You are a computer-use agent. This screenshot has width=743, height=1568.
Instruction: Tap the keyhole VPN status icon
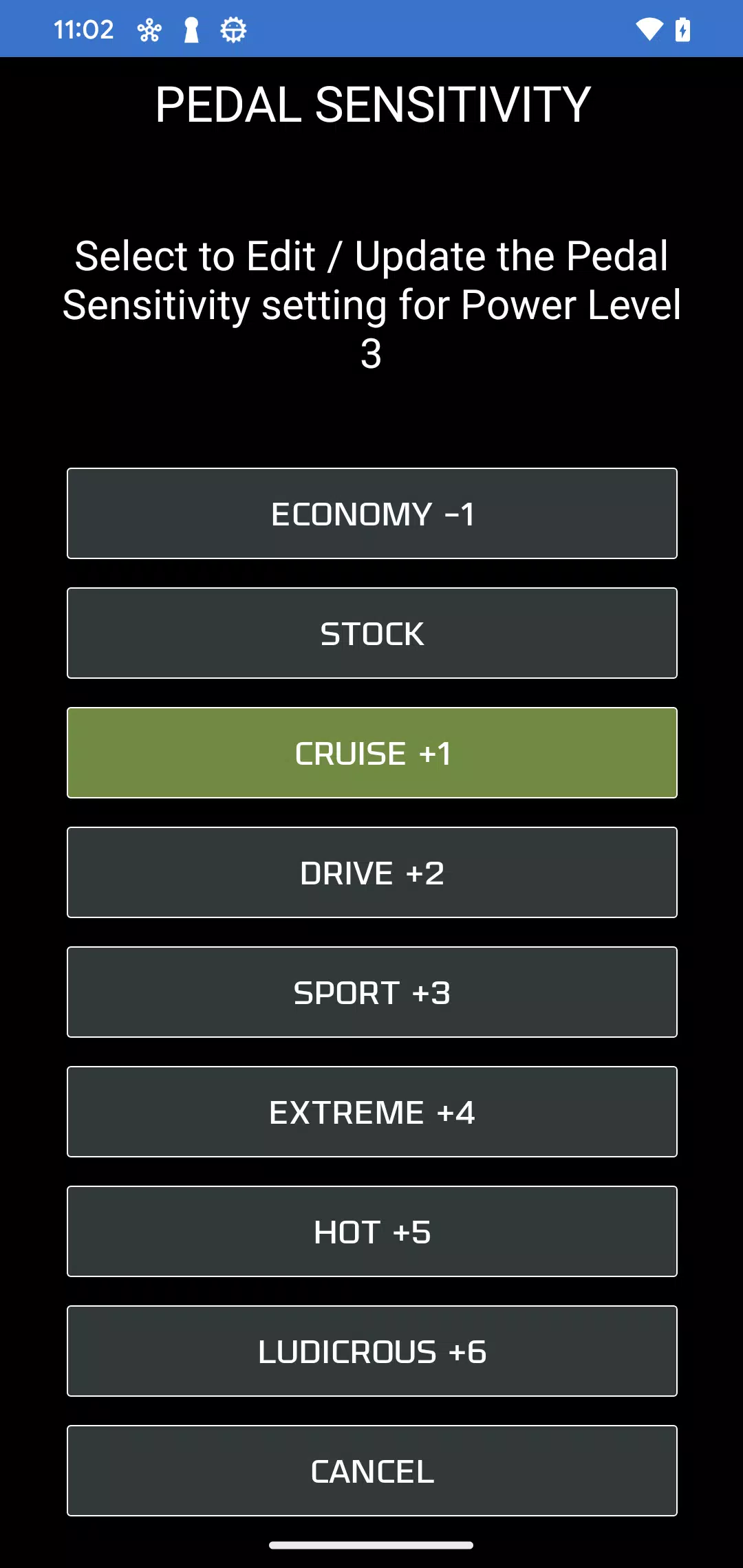(x=191, y=29)
